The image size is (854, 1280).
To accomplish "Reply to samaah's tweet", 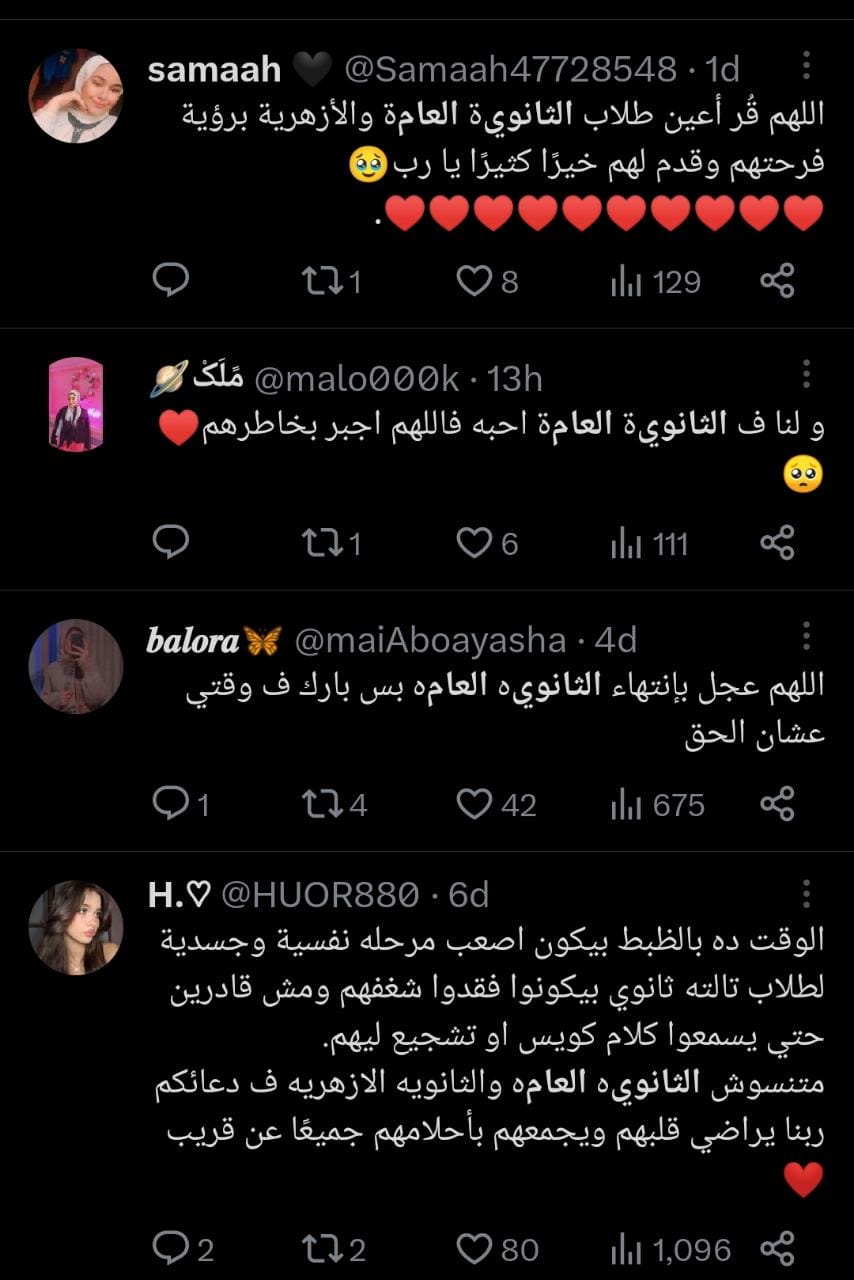I will point(171,281).
